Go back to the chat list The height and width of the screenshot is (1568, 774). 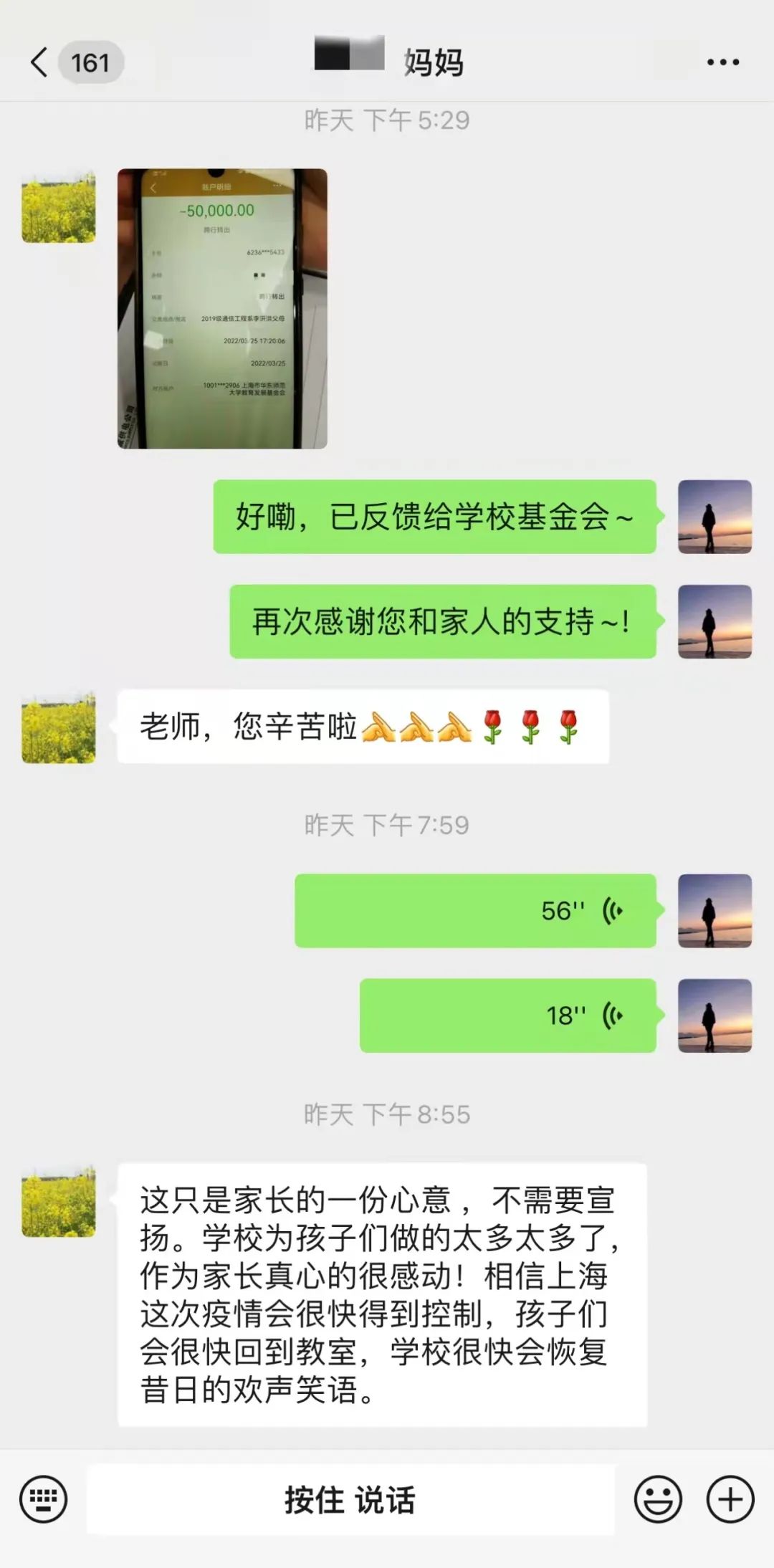point(40,62)
